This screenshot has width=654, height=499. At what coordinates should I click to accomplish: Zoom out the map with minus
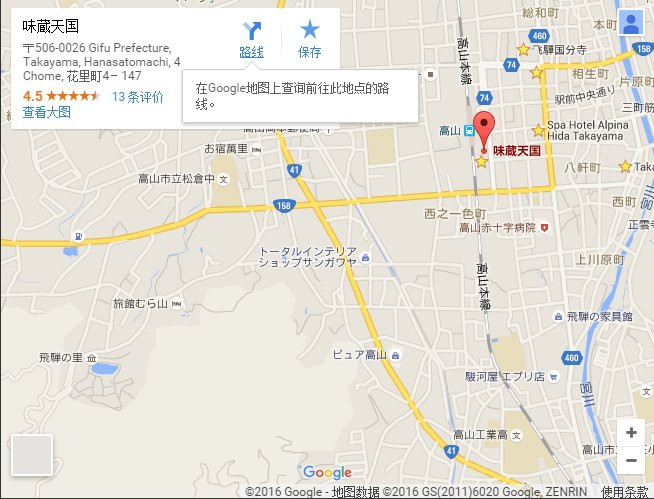click(x=630, y=460)
